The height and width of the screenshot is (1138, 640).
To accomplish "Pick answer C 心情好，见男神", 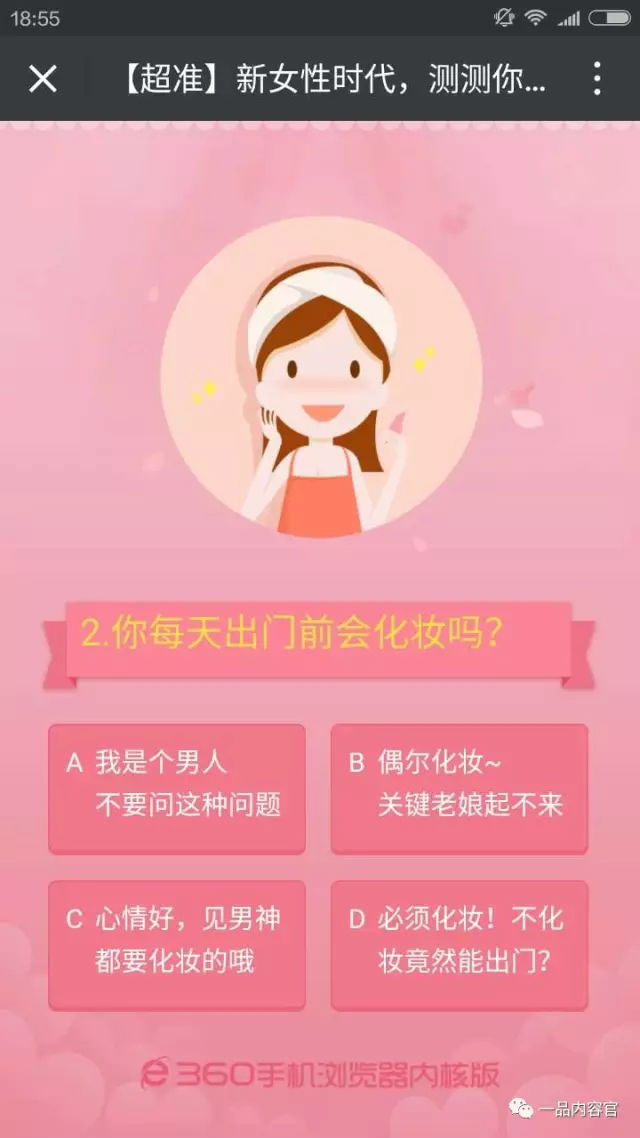I will [x=177, y=945].
